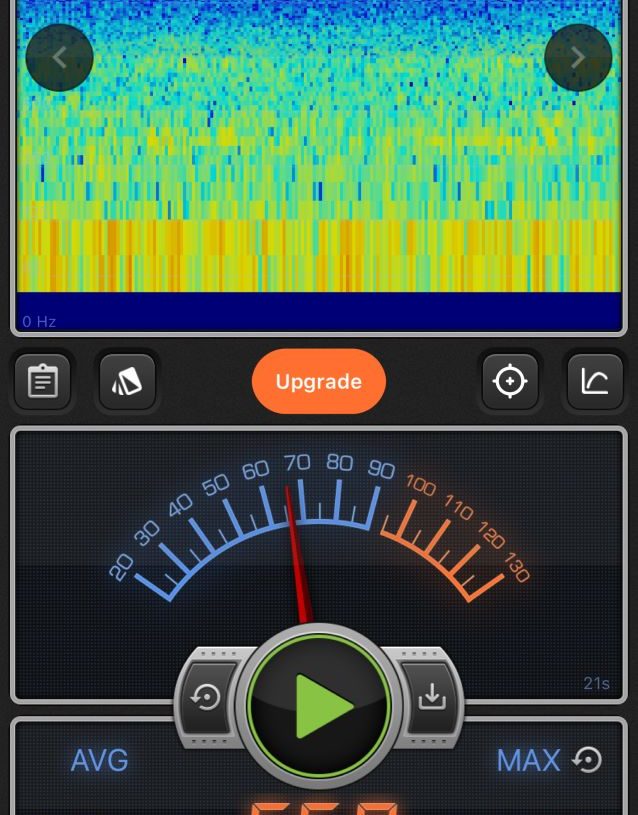Go to previous graph with left arrow
The height and width of the screenshot is (815, 638).
(x=59, y=57)
